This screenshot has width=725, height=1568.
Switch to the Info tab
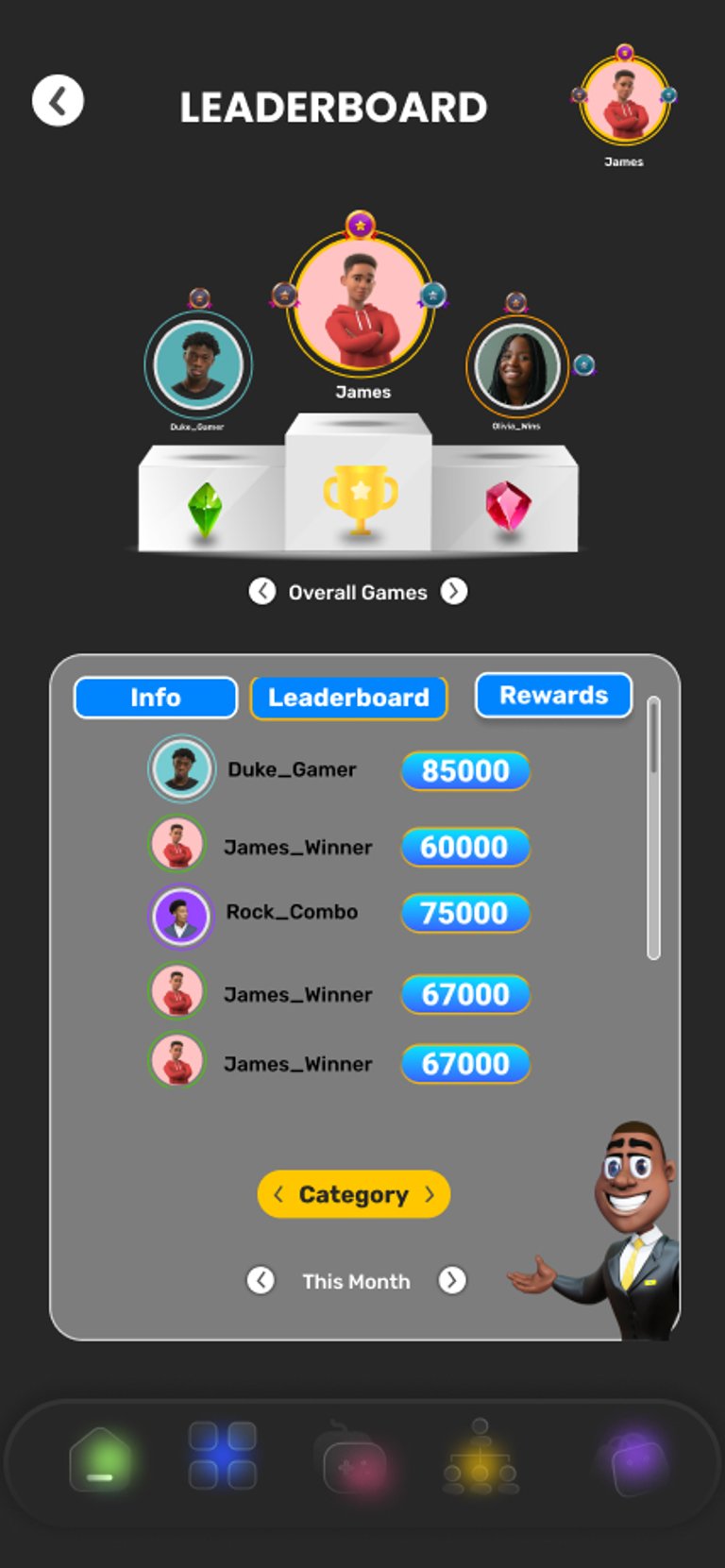point(155,698)
